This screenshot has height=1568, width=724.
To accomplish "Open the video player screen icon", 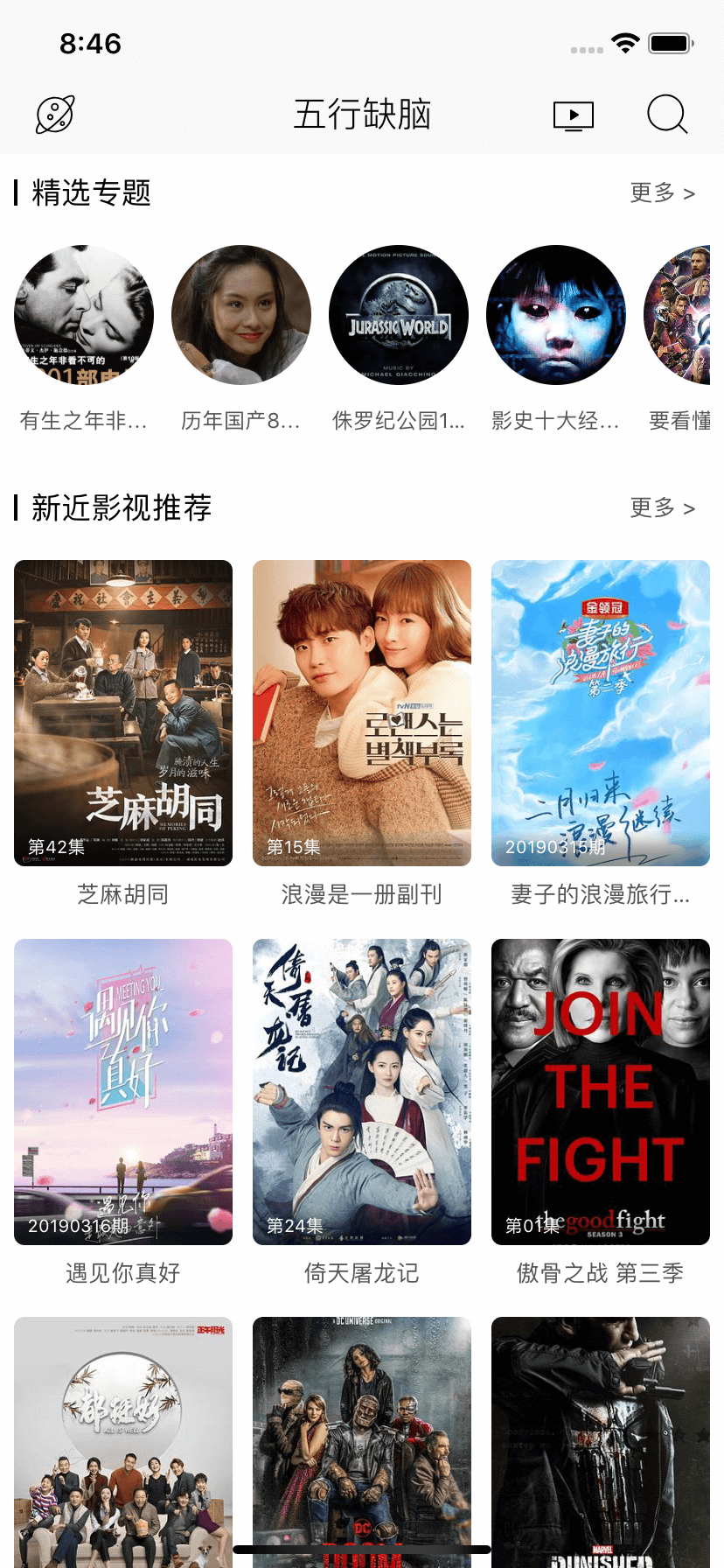I will click(x=574, y=115).
